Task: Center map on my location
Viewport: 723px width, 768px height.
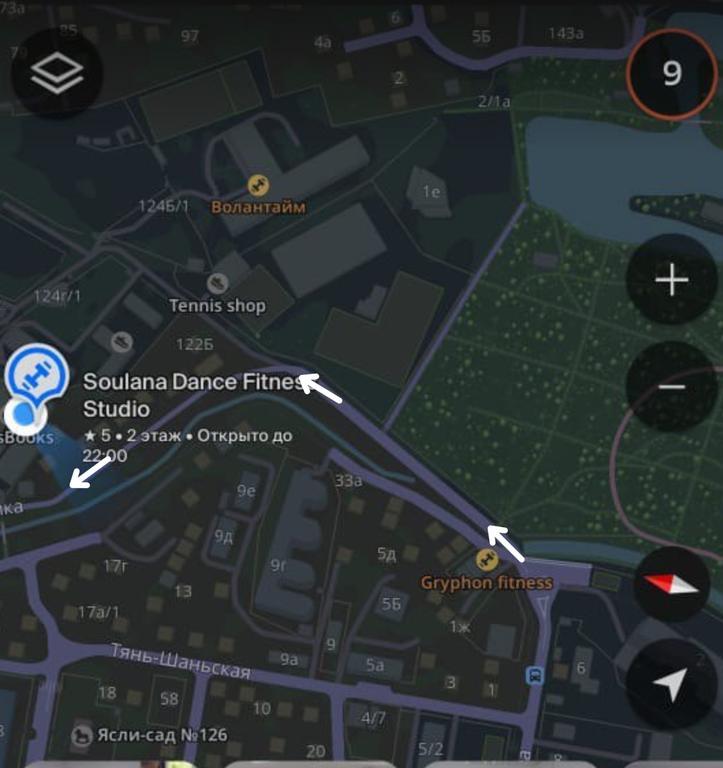Action: coord(671,685)
